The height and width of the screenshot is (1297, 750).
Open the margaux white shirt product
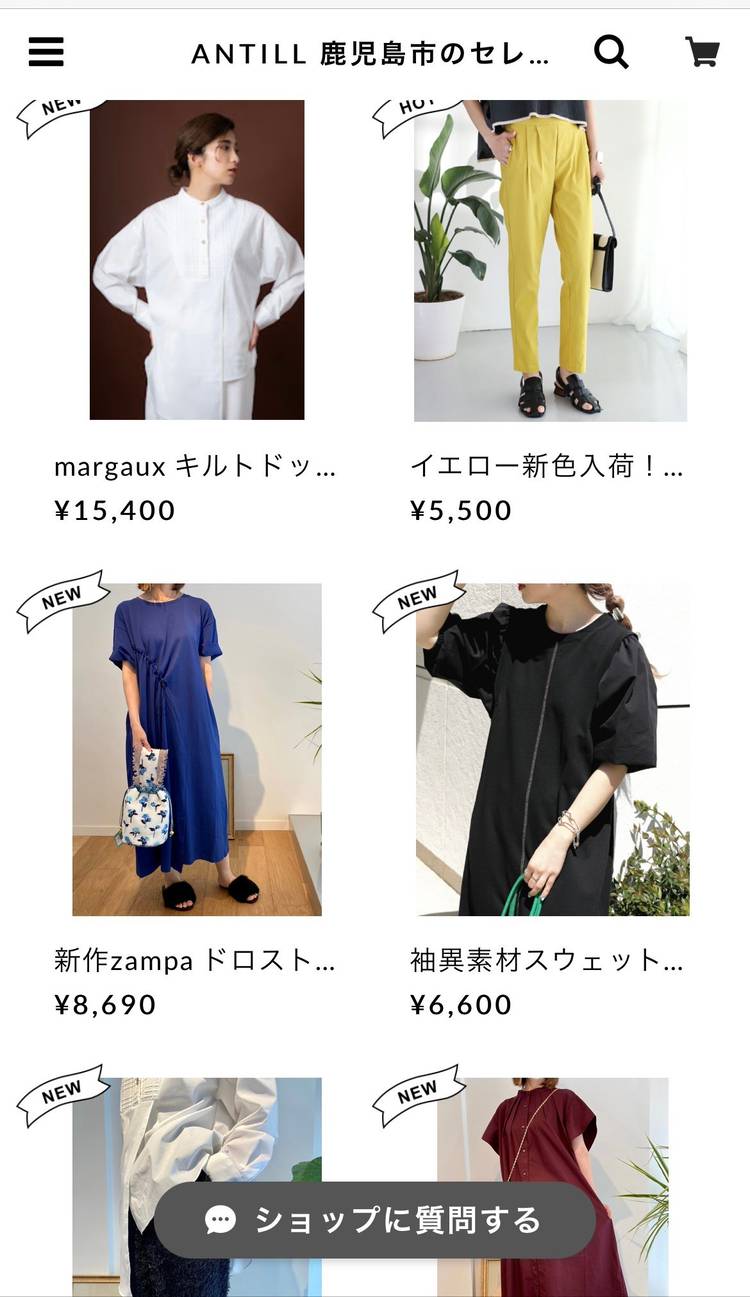[x=197, y=260]
